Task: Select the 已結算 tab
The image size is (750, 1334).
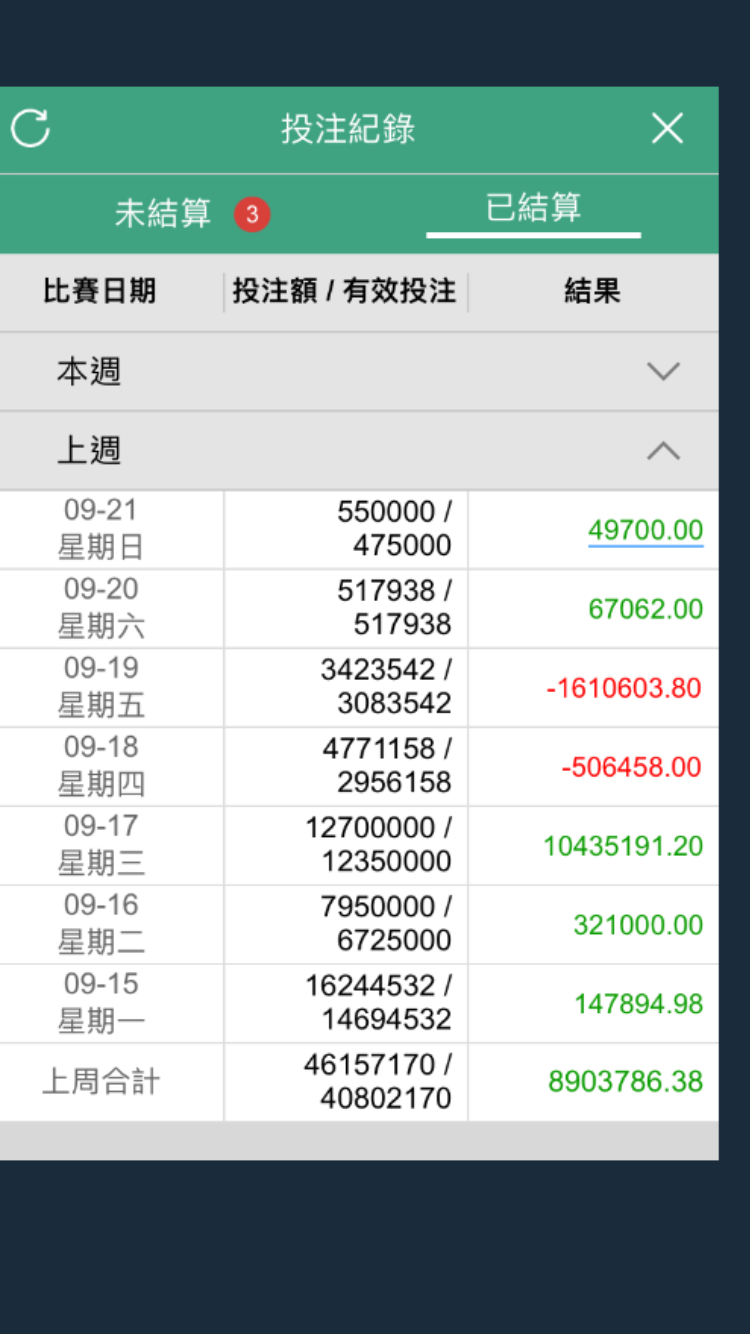Action: pyautogui.click(x=533, y=208)
